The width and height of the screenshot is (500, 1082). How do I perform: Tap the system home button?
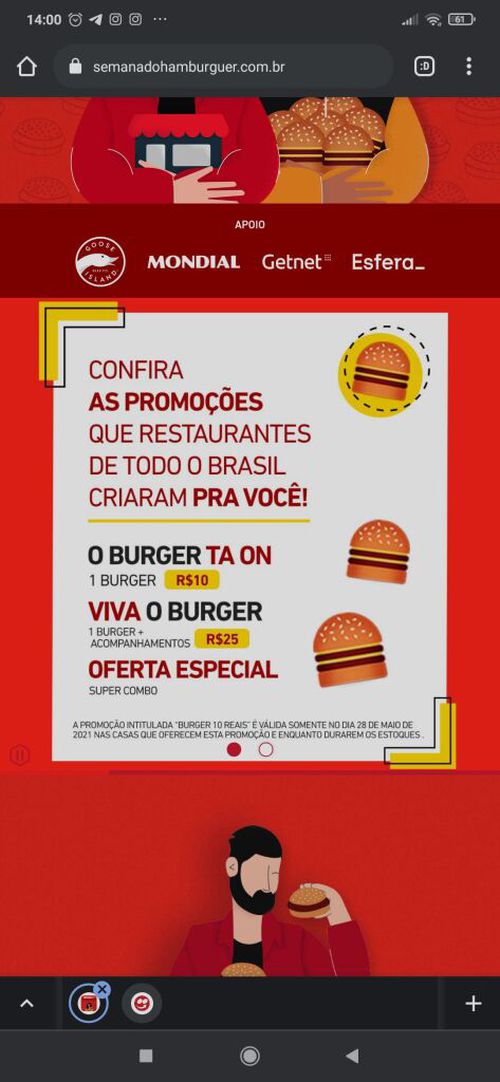(250, 1056)
